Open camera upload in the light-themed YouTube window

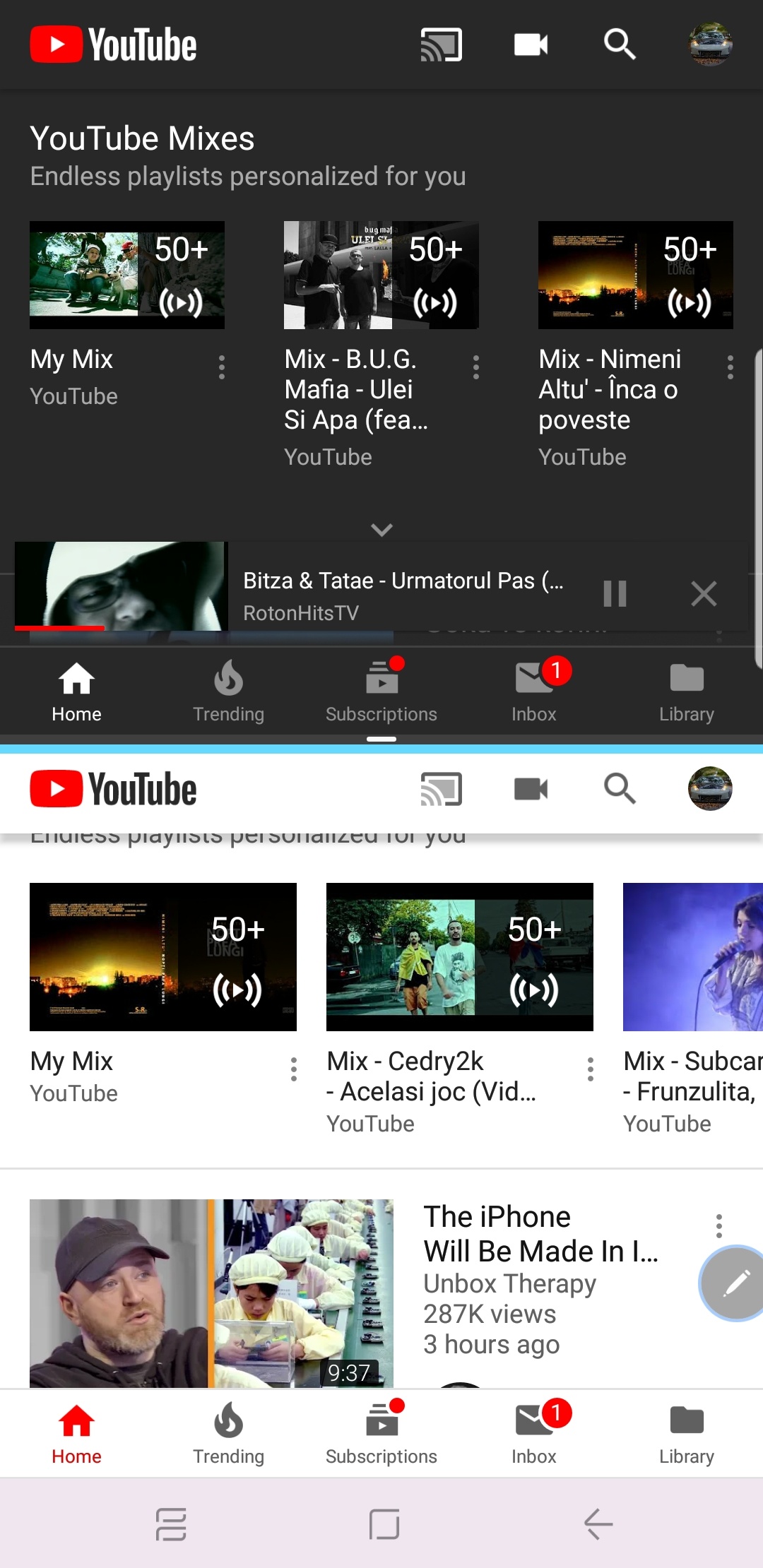pyautogui.click(x=531, y=789)
